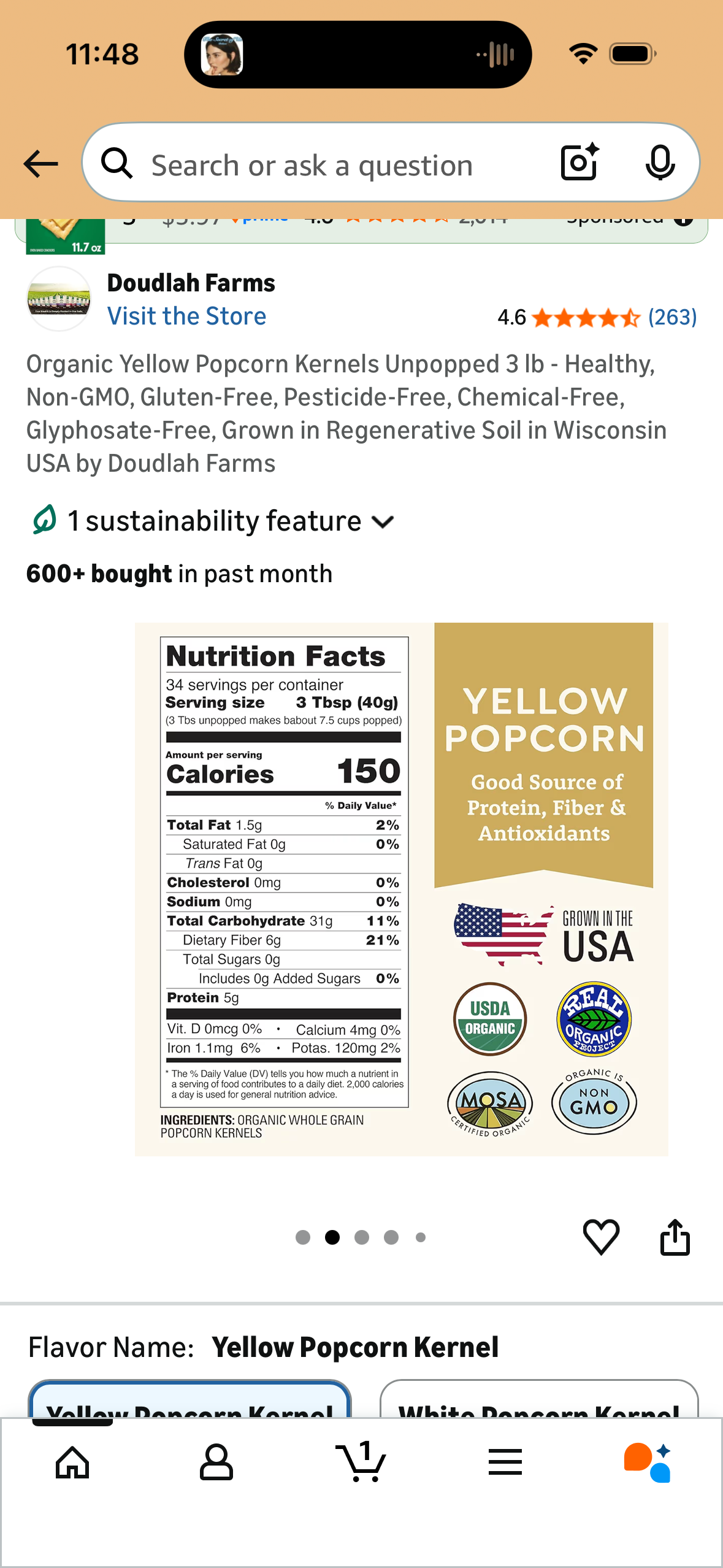Go to the Home tab
Image resolution: width=723 pixels, height=1568 pixels.
pyautogui.click(x=72, y=1462)
